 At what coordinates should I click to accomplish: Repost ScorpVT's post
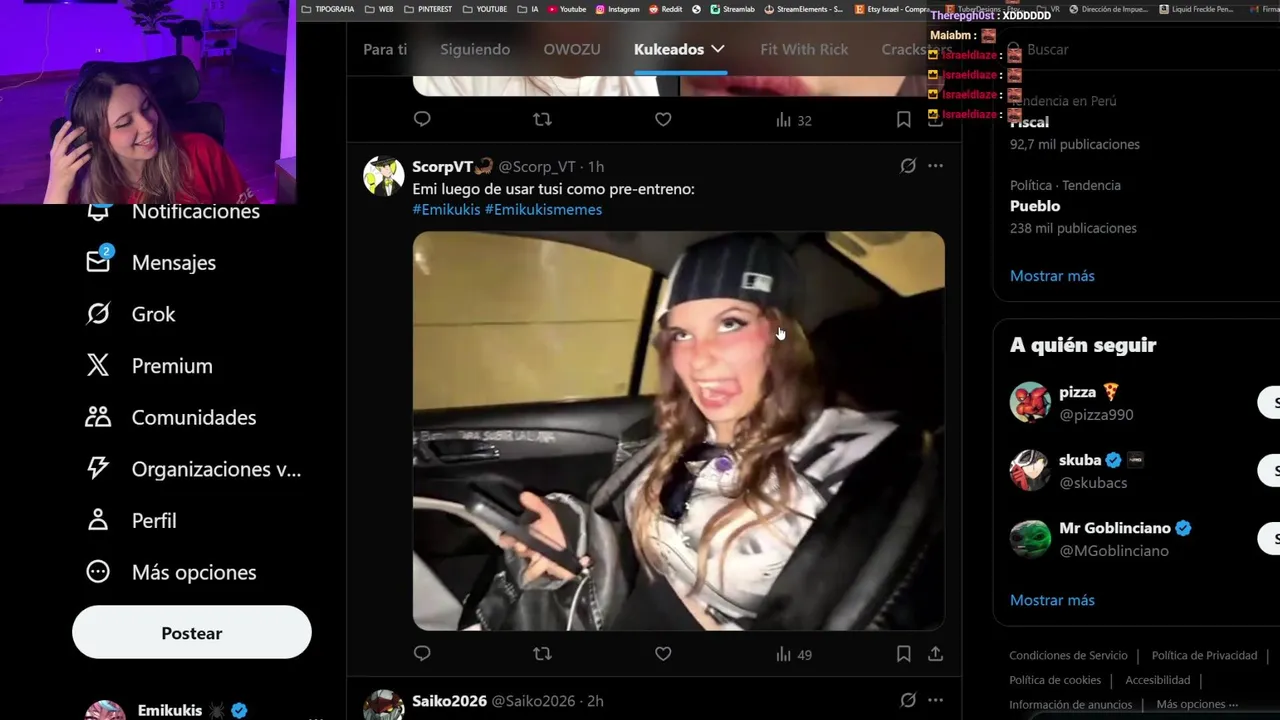pyautogui.click(x=542, y=653)
